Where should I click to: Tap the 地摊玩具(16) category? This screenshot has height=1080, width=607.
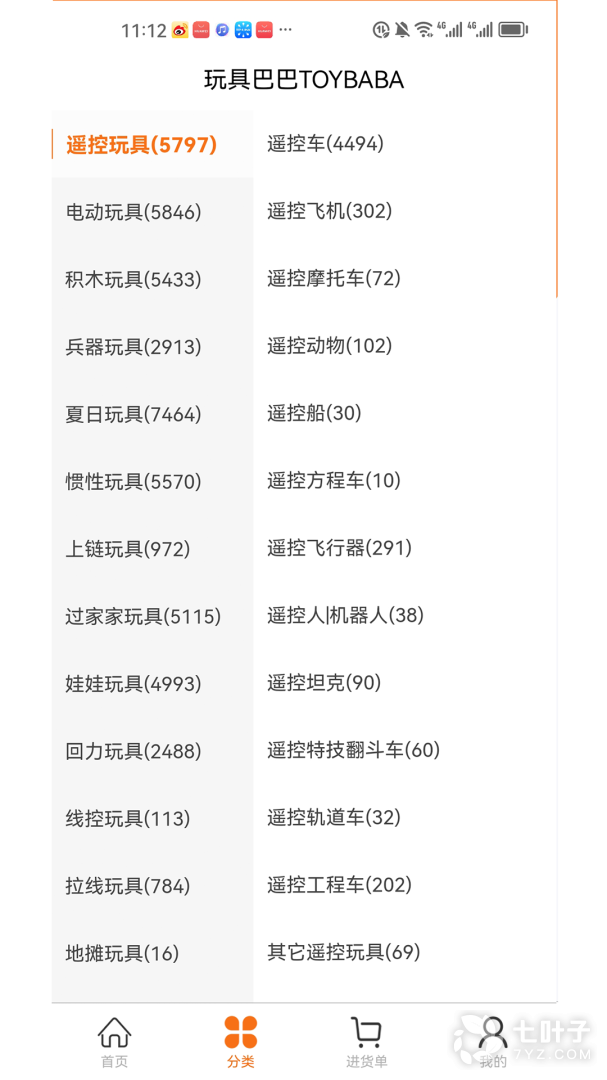pos(123,954)
